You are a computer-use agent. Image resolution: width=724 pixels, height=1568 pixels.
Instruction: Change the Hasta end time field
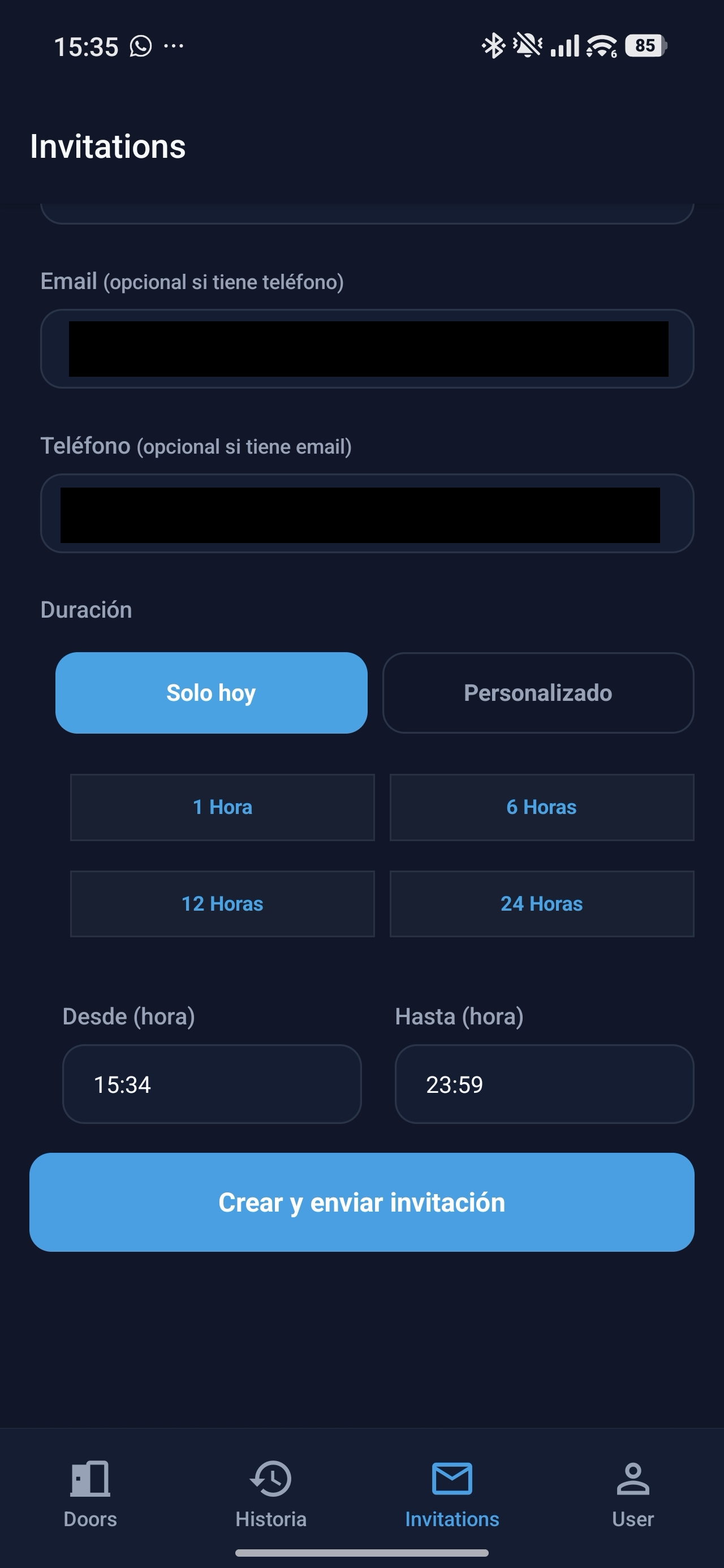click(544, 1084)
